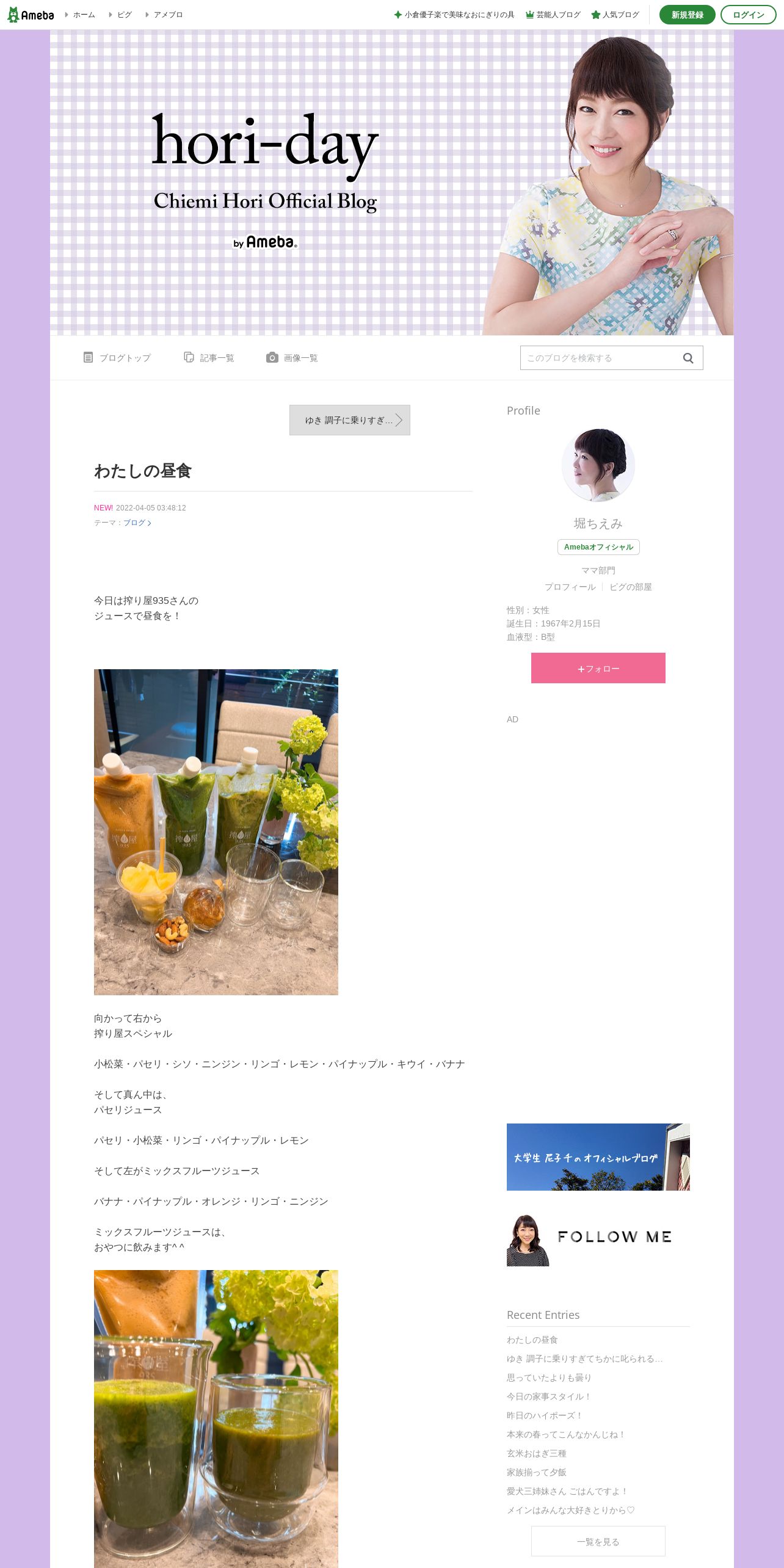Screen dimensions: 784x1568
Task: Open the 大学生 尼子千 official blog banner
Action: pyautogui.click(x=598, y=1157)
